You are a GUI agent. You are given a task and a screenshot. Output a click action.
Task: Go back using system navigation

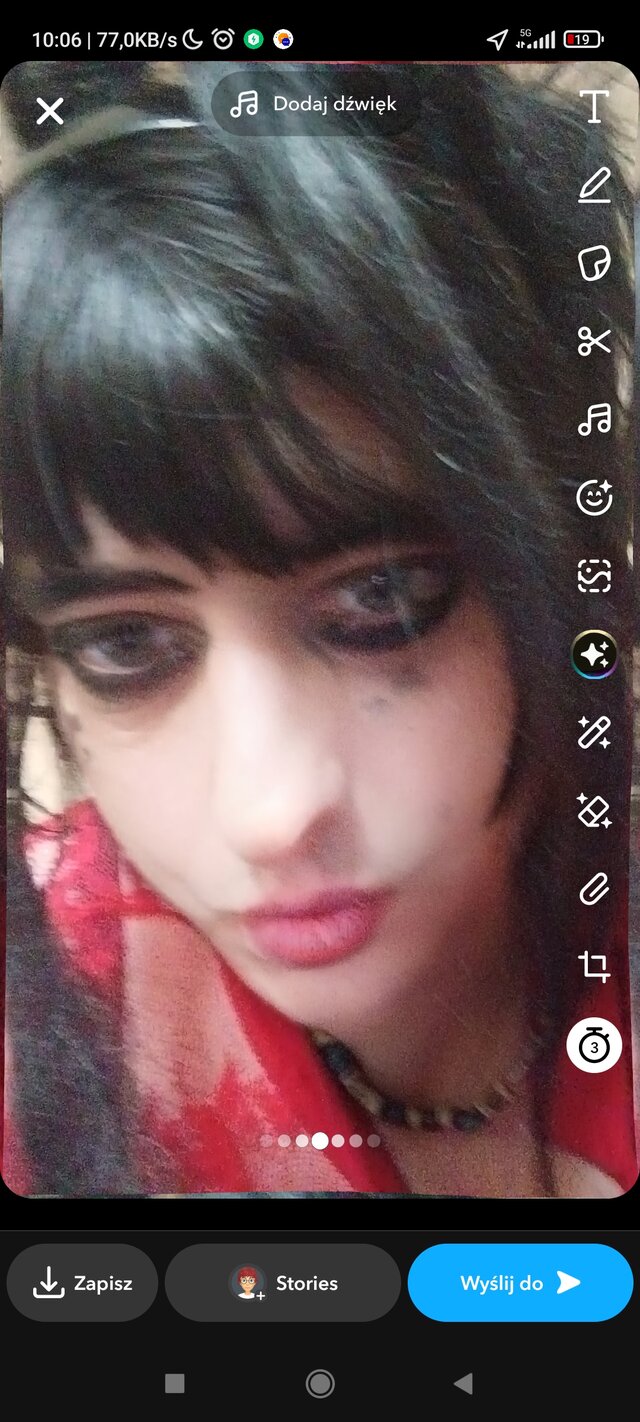pyautogui.click(x=463, y=1383)
